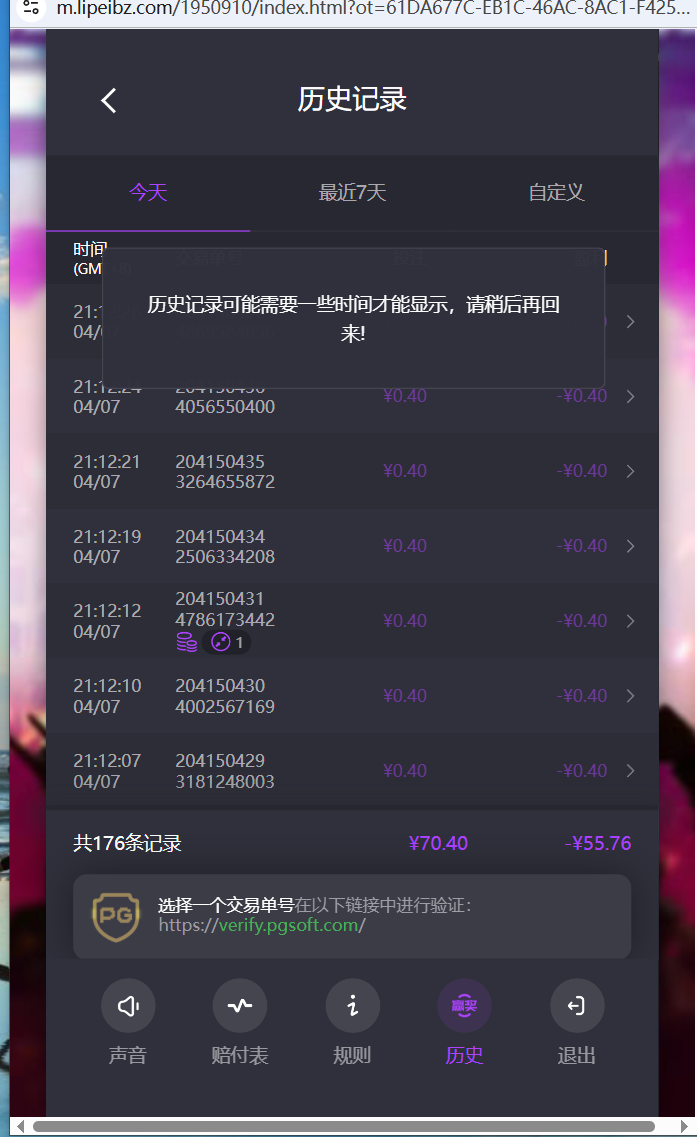
Task: Open record 204150431 at 21:12:12
Action: (352, 620)
